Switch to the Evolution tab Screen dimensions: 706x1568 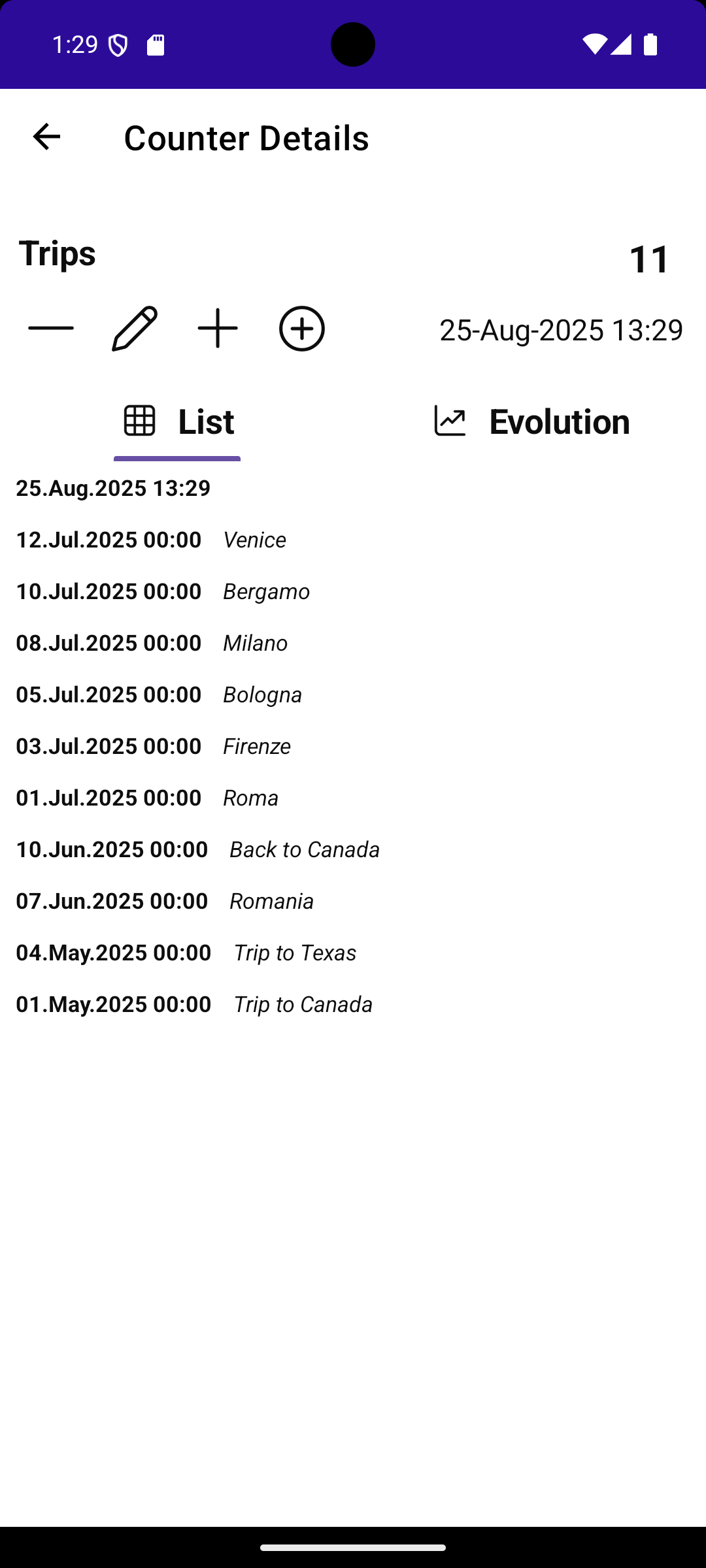click(x=531, y=421)
